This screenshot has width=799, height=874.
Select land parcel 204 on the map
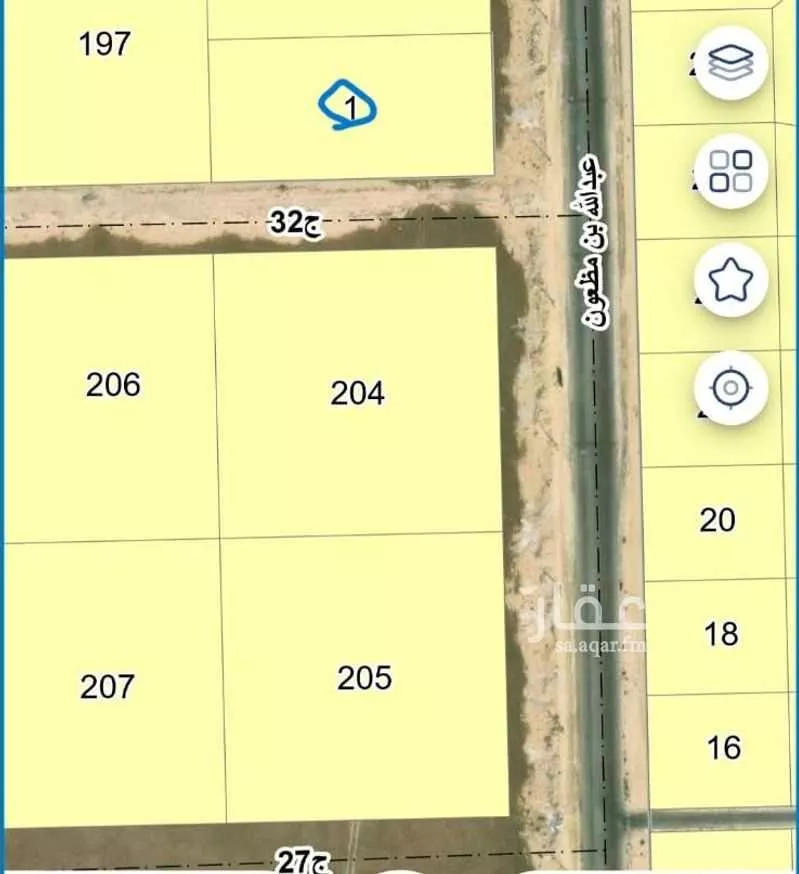click(357, 393)
